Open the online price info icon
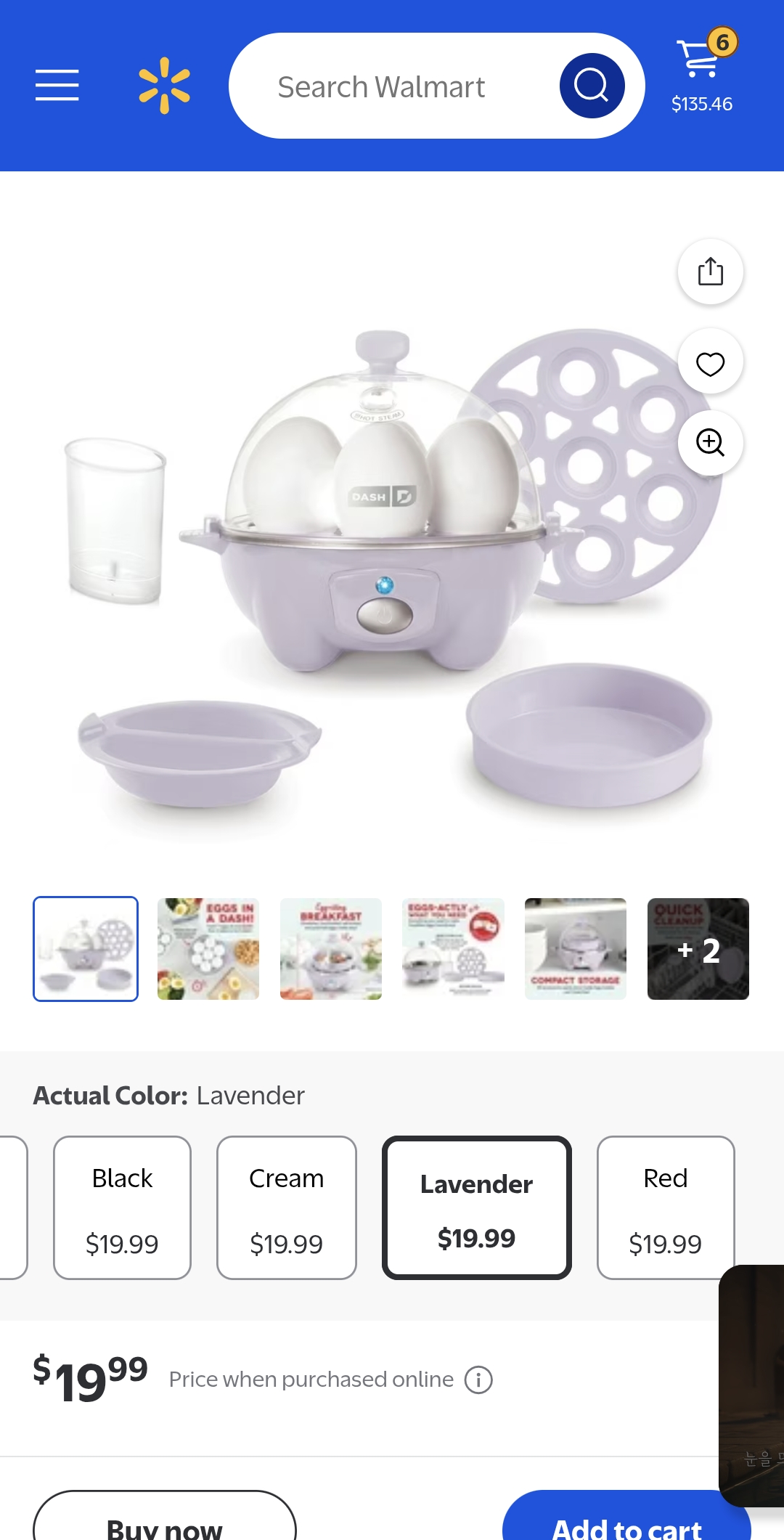The width and height of the screenshot is (784, 1540). (x=478, y=1380)
